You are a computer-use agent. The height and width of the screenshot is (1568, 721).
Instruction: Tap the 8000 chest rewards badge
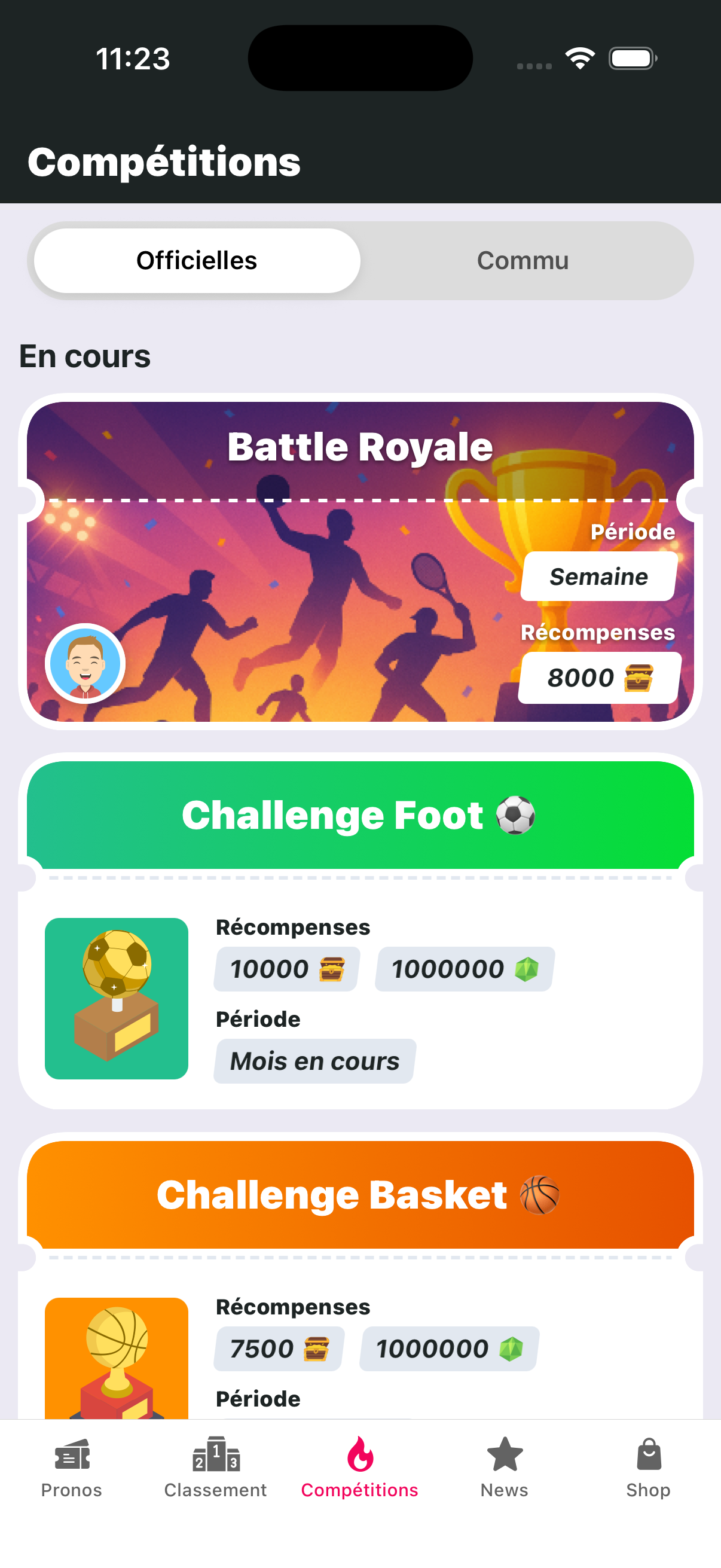click(x=598, y=678)
